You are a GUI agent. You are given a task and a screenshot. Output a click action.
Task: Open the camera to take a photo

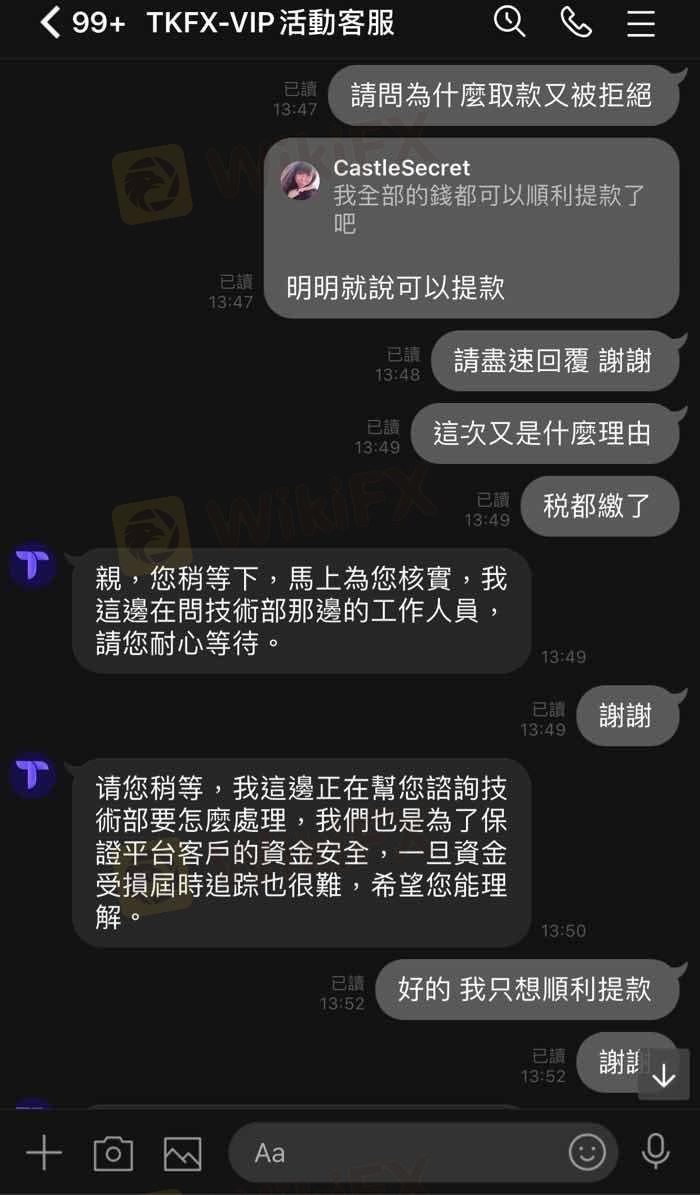click(113, 1153)
